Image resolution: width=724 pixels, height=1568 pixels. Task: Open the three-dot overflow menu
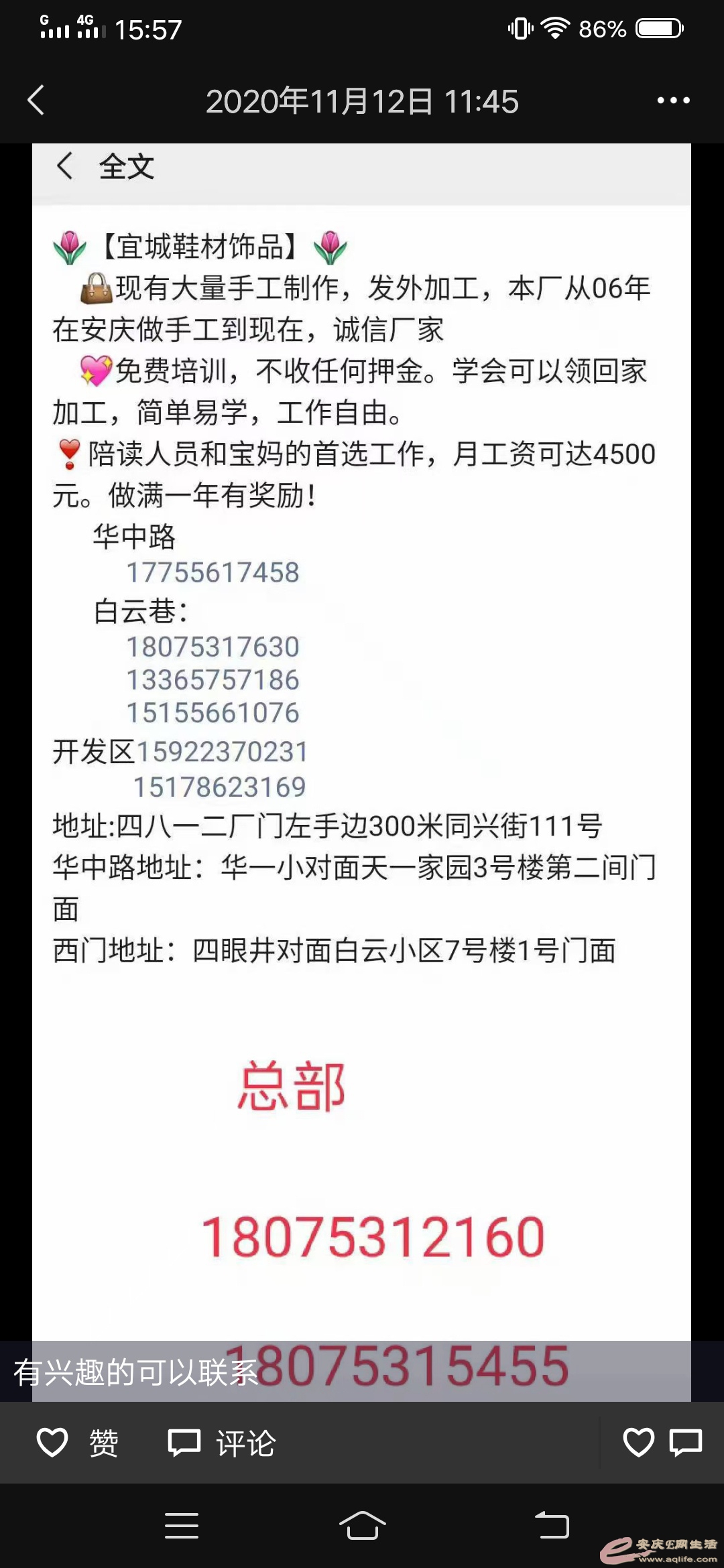click(673, 101)
